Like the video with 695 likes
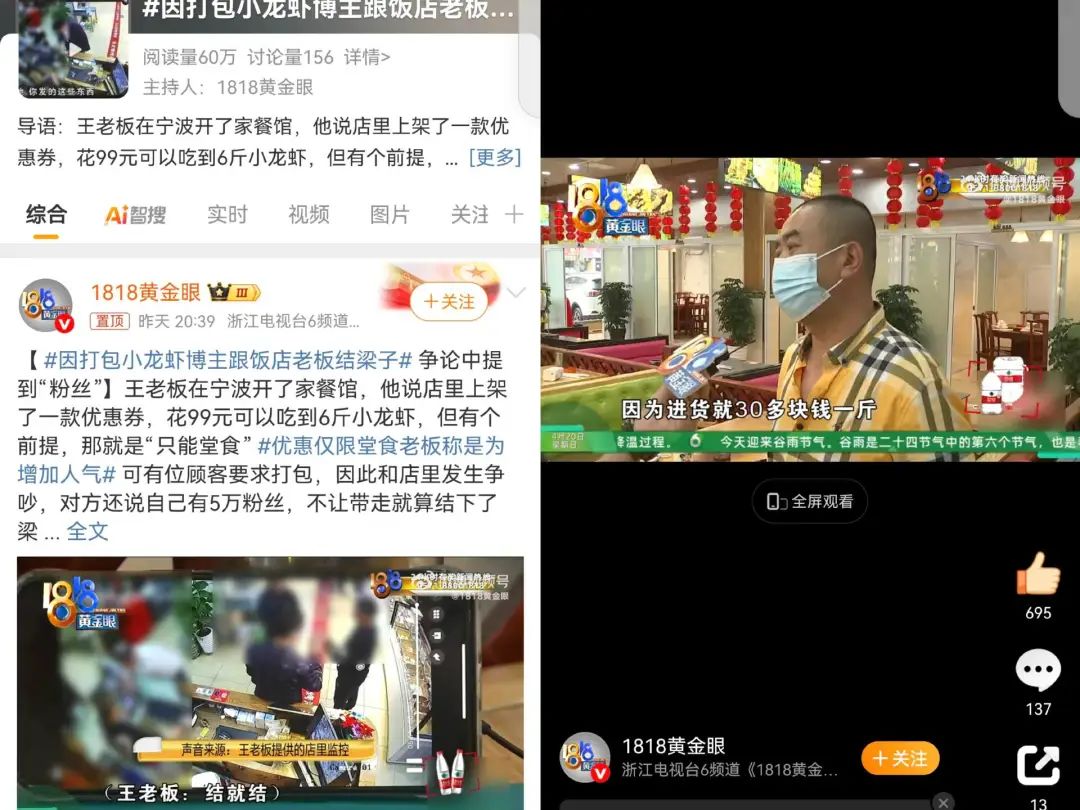 pyautogui.click(x=1038, y=576)
